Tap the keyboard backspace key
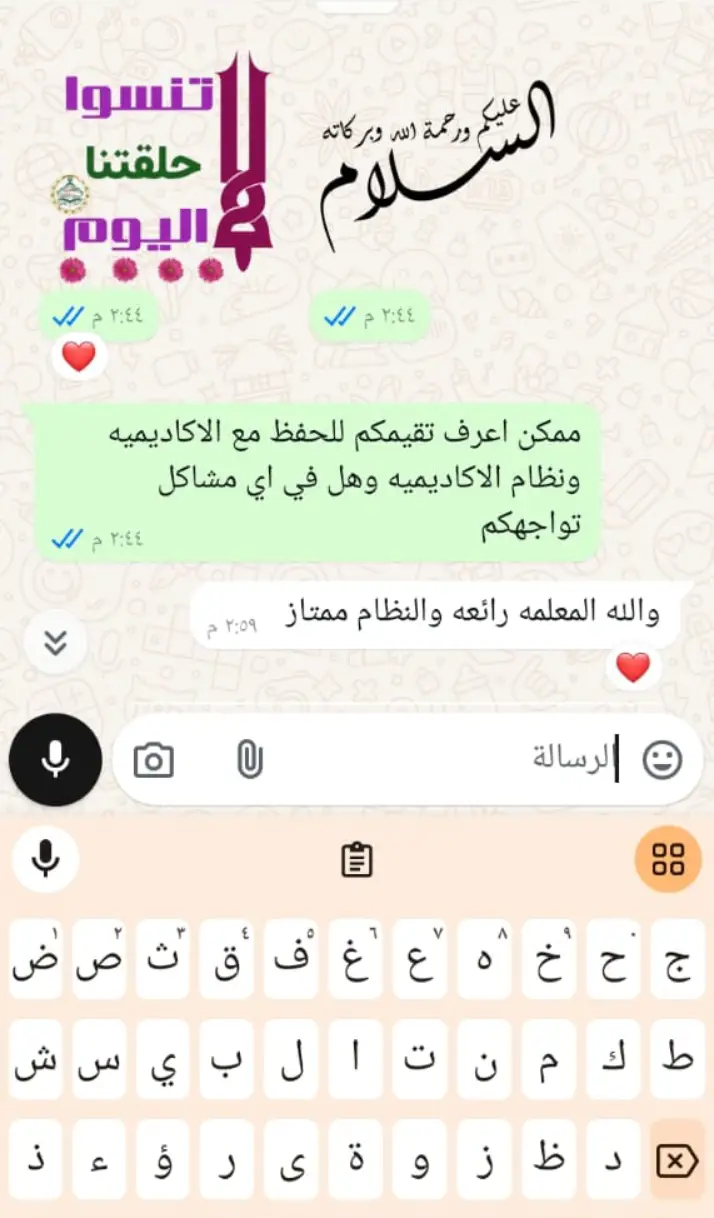 (677, 1160)
